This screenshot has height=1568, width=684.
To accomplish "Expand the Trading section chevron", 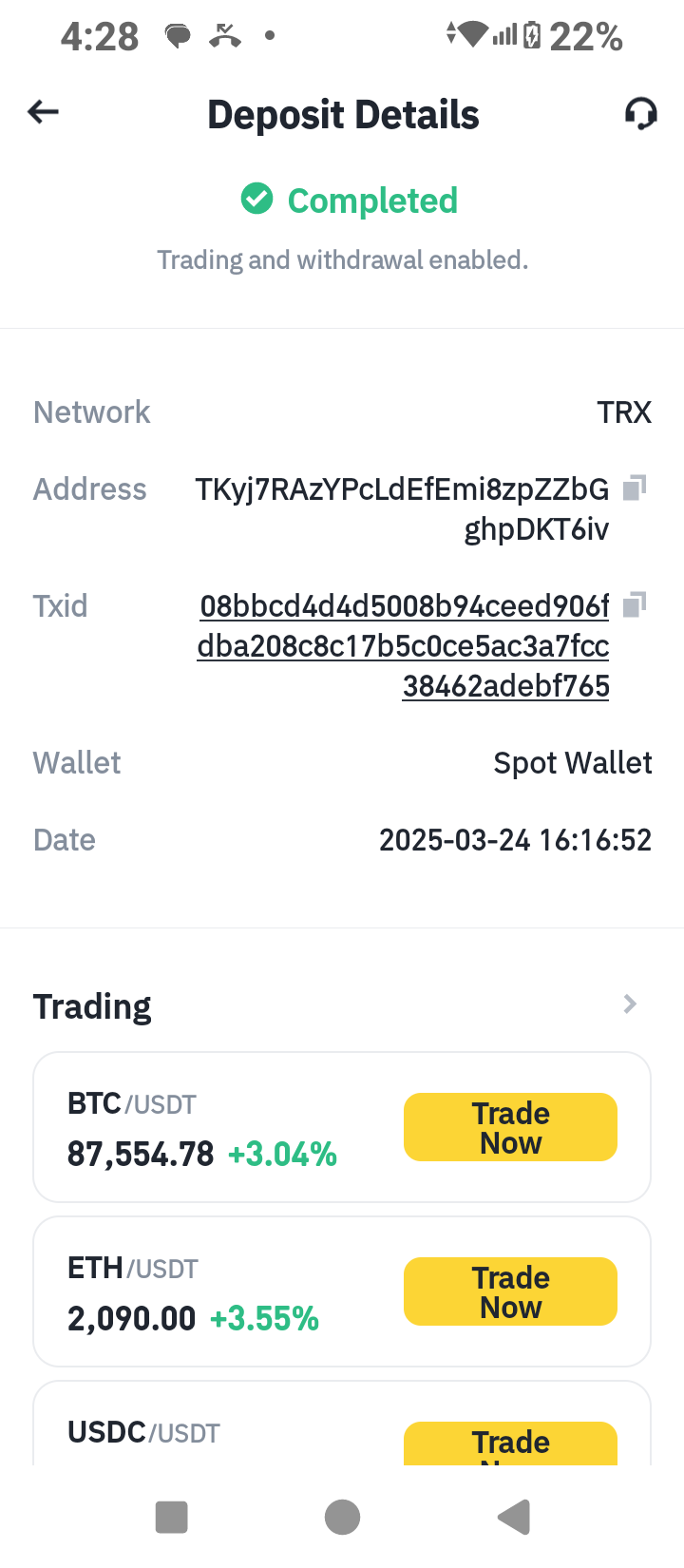I will (x=629, y=1004).
